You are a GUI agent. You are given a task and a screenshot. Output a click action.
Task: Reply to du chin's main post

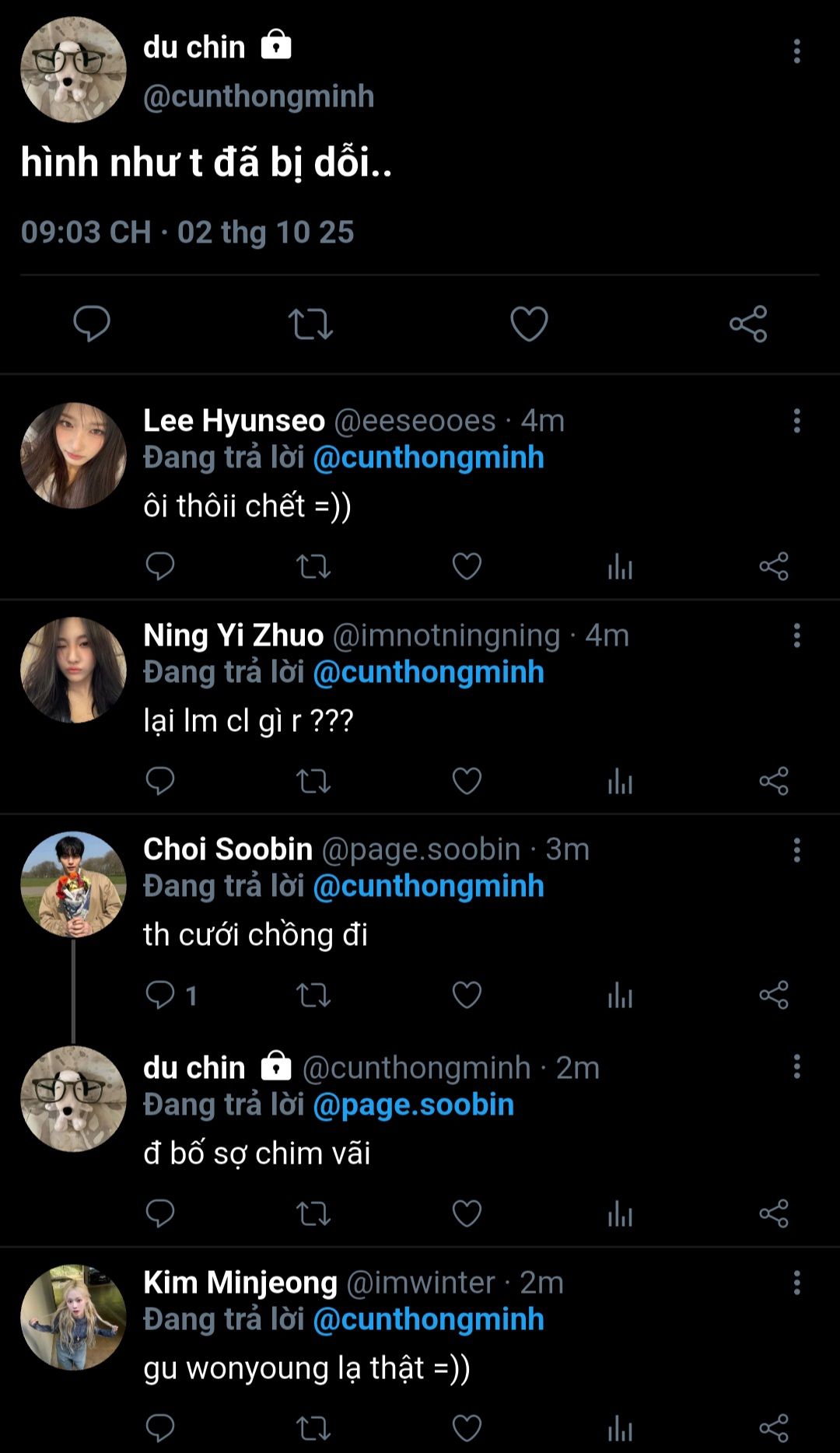(x=92, y=324)
